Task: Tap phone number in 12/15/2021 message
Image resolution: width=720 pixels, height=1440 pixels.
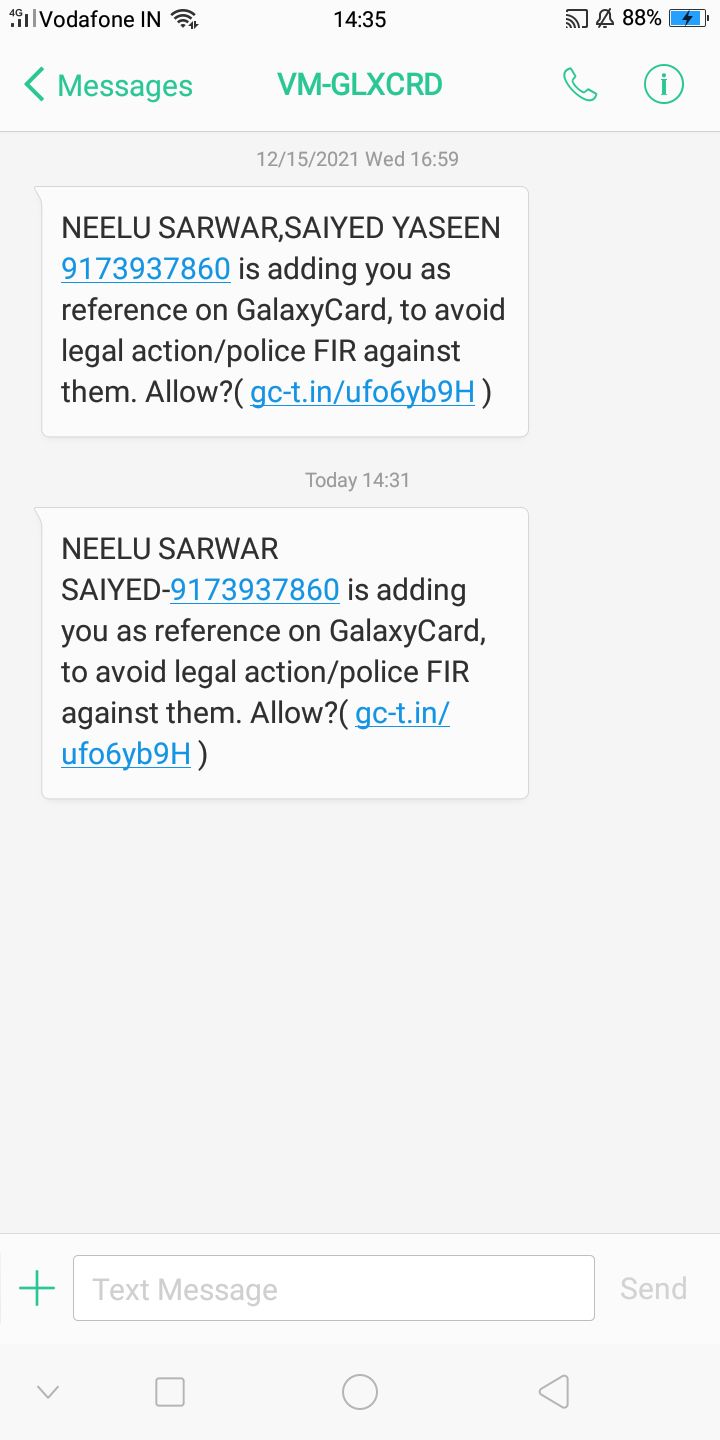Action: coord(146,269)
